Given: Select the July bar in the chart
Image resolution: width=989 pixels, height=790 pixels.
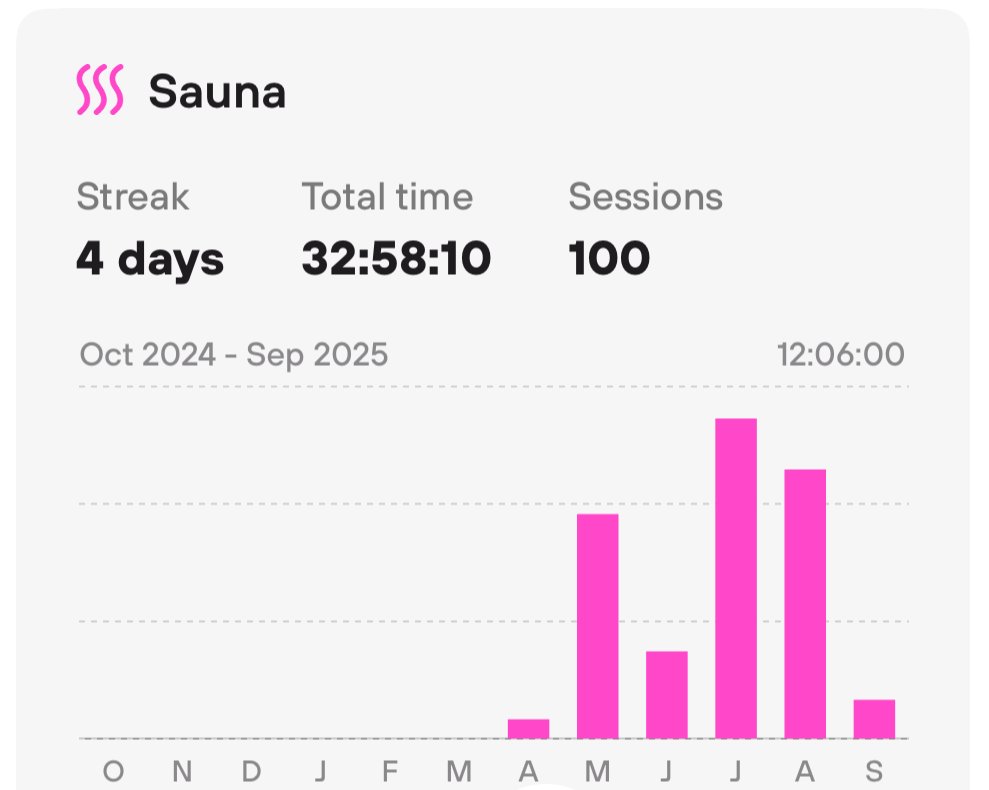Looking at the screenshot, I should [736, 578].
